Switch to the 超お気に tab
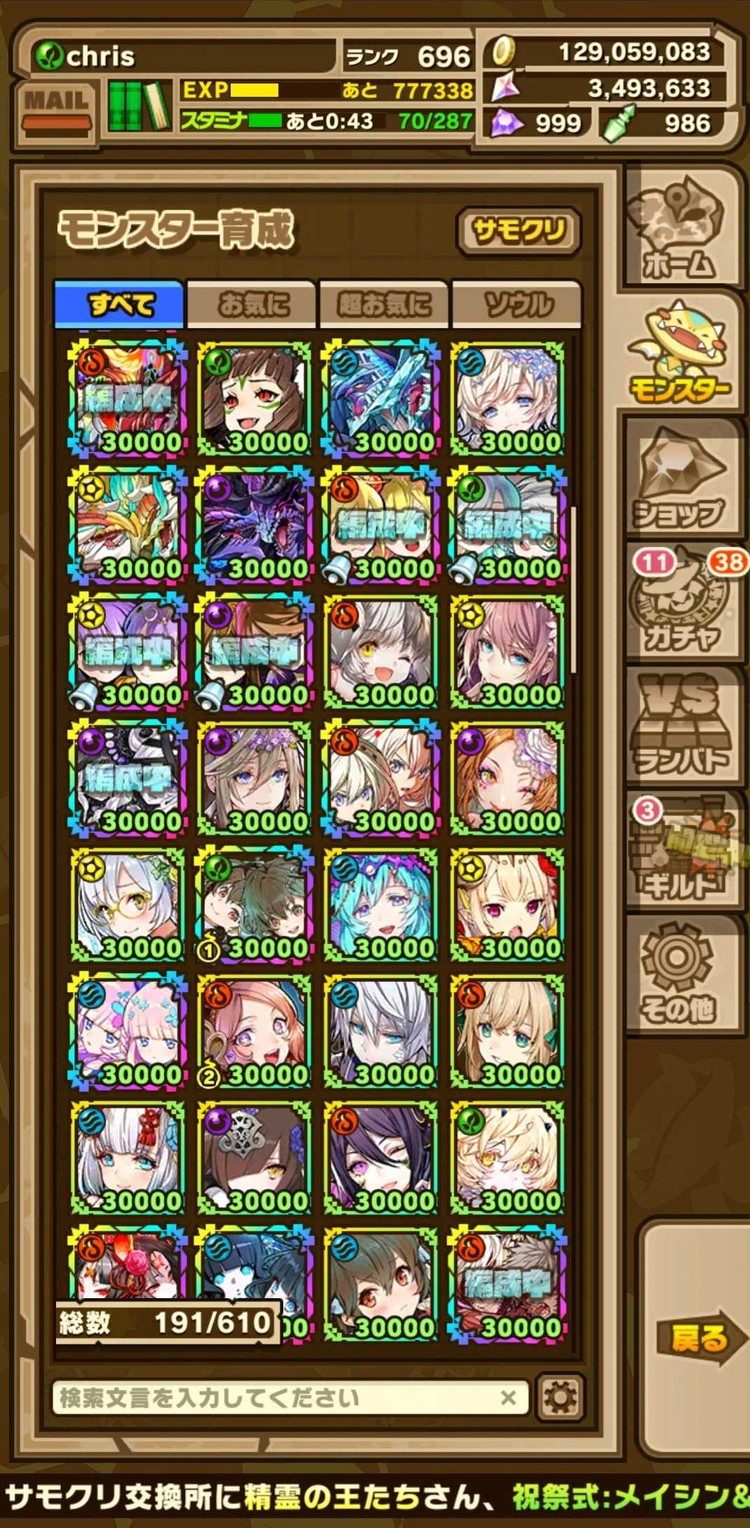The width and height of the screenshot is (750, 1528). coord(383,305)
